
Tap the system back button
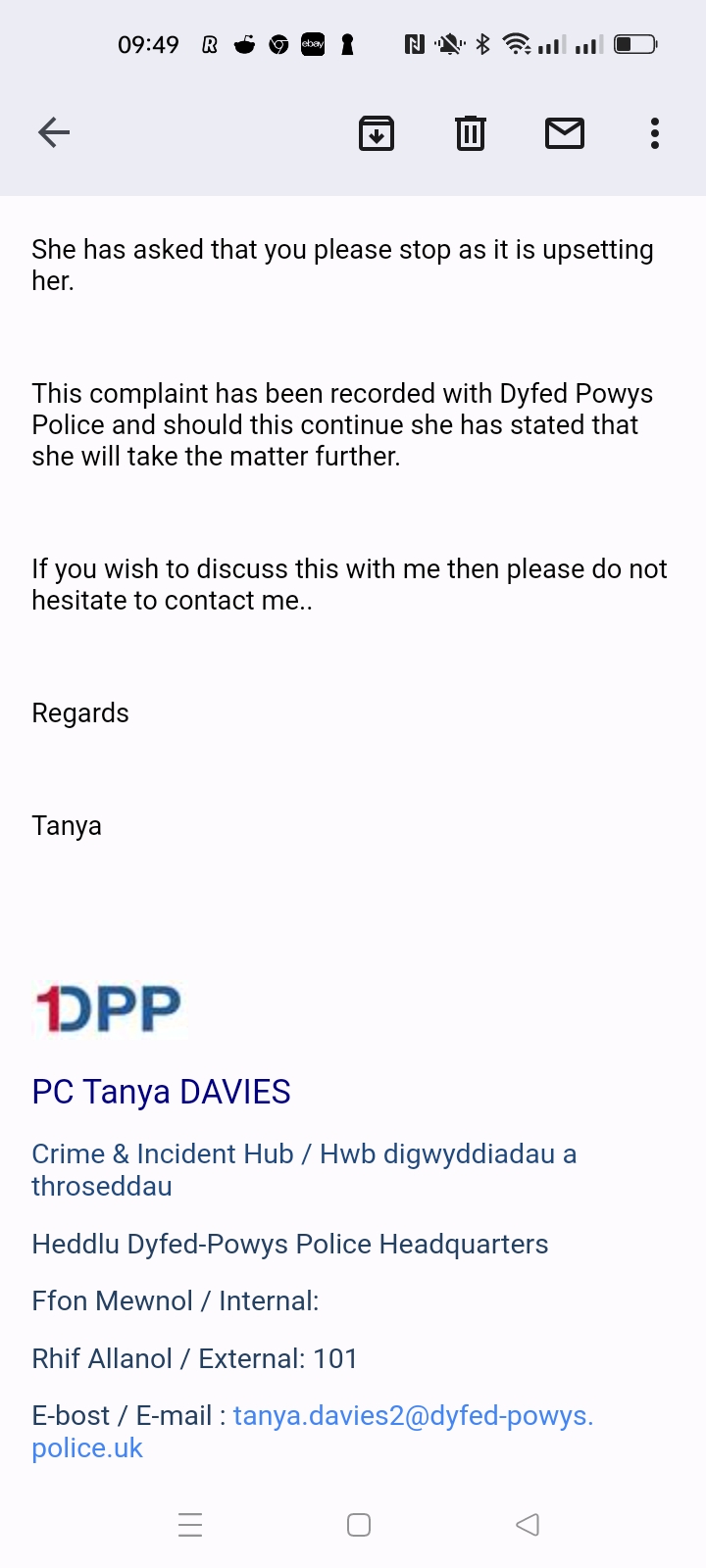tap(528, 1525)
